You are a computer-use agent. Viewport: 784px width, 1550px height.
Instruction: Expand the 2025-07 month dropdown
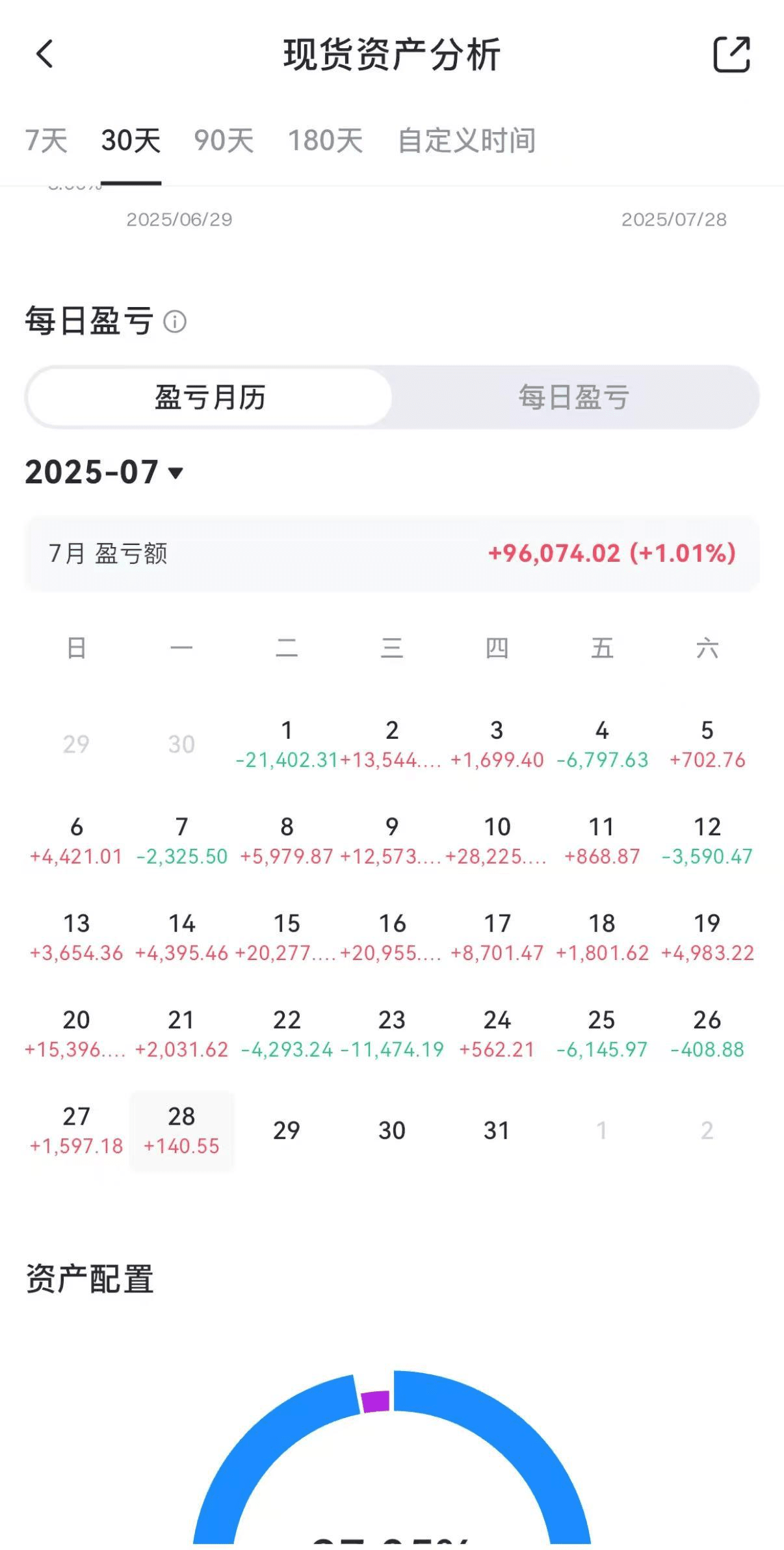tap(104, 472)
